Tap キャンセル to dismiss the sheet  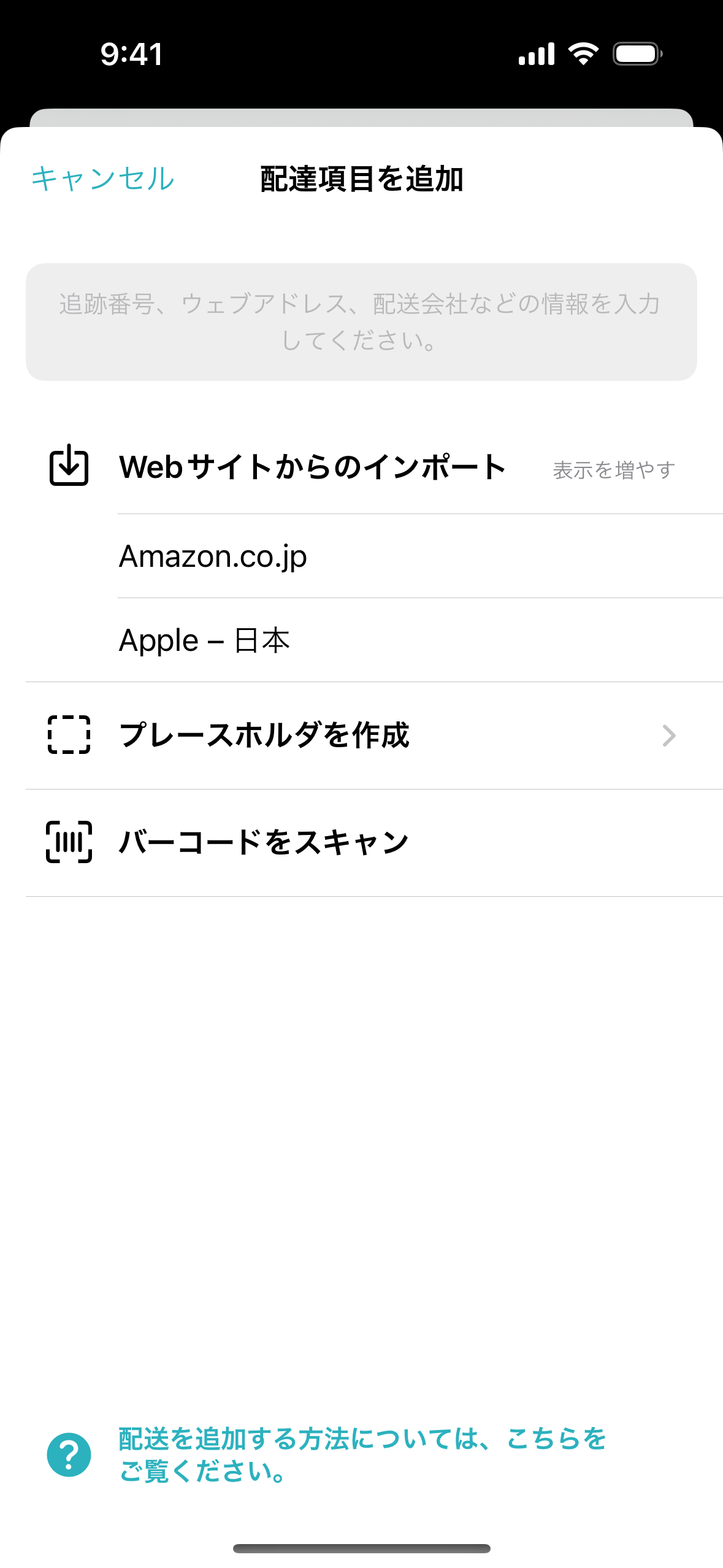(x=103, y=179)
